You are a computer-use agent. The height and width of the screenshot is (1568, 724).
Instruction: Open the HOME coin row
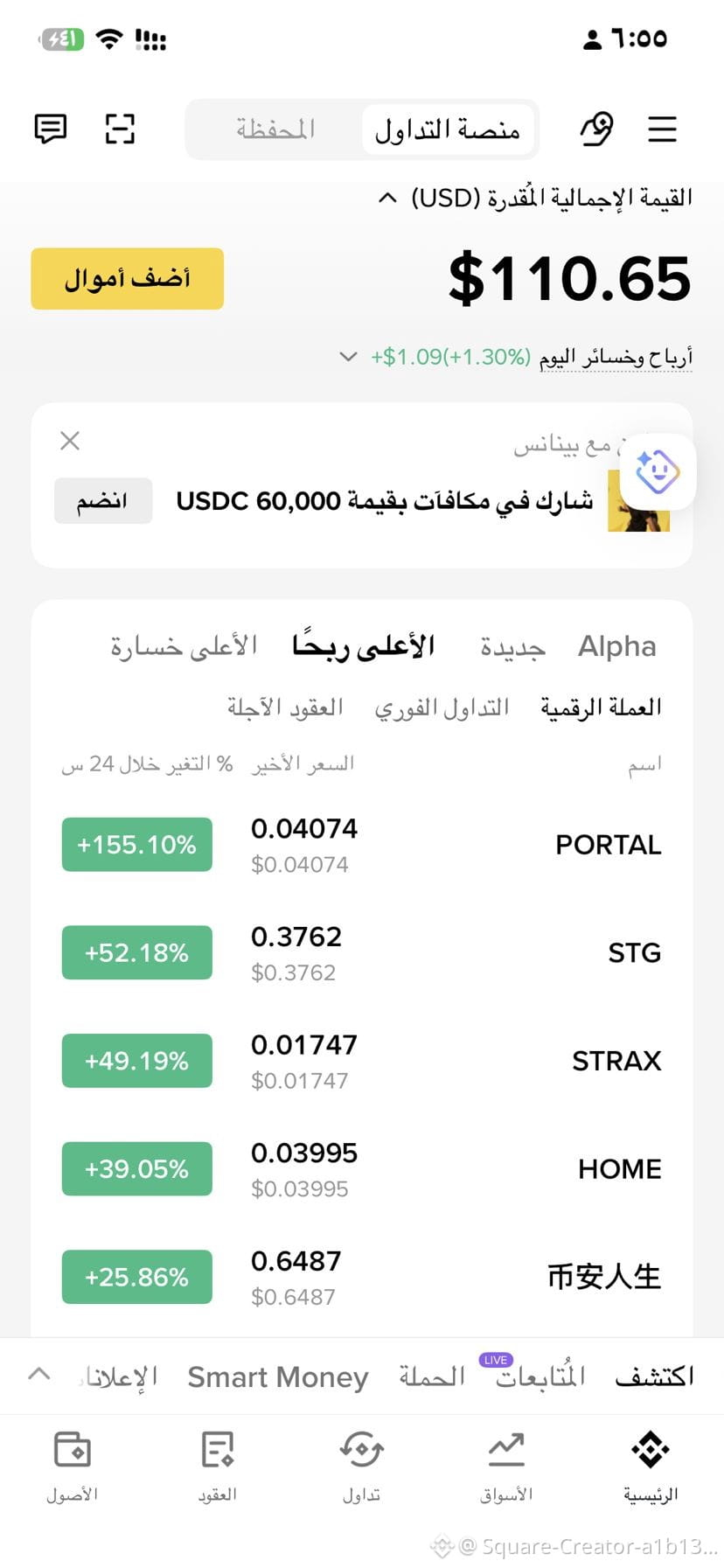click(x=362, y=1169)
